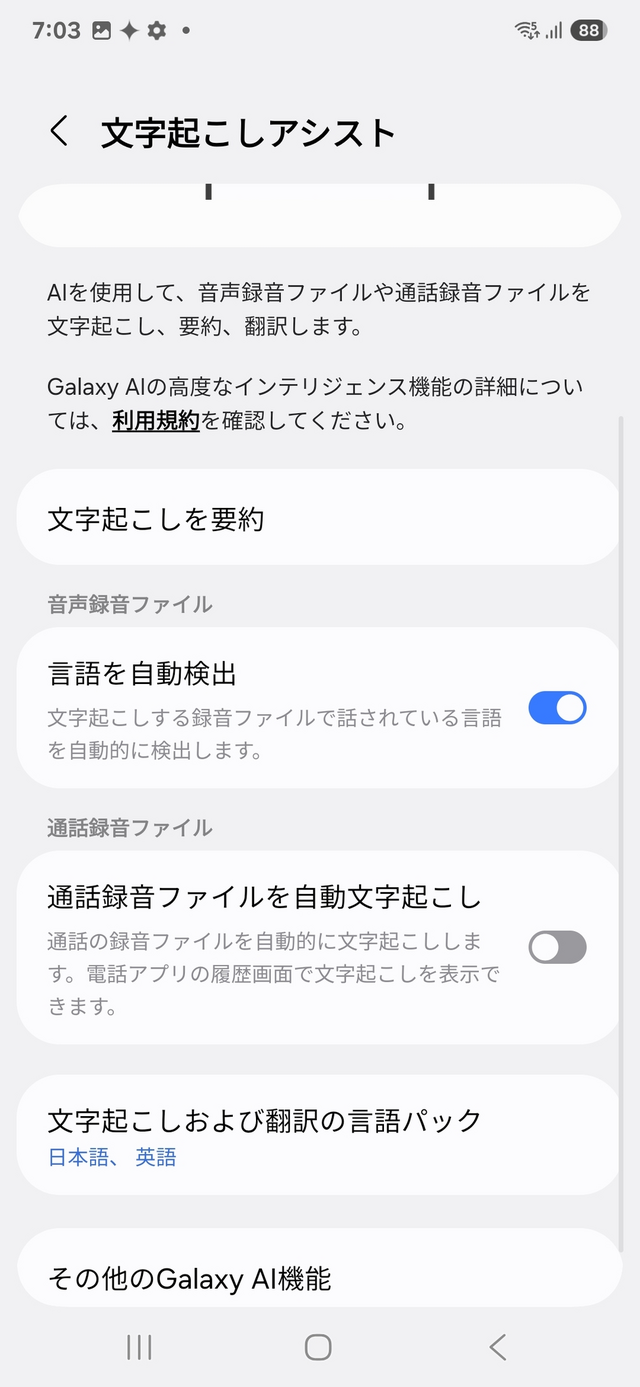The height and width of the screenshot is (1387, 640).
Task: Open recent apps from navigation bar
Action: pyautogui.click(x=139, y=1347)
